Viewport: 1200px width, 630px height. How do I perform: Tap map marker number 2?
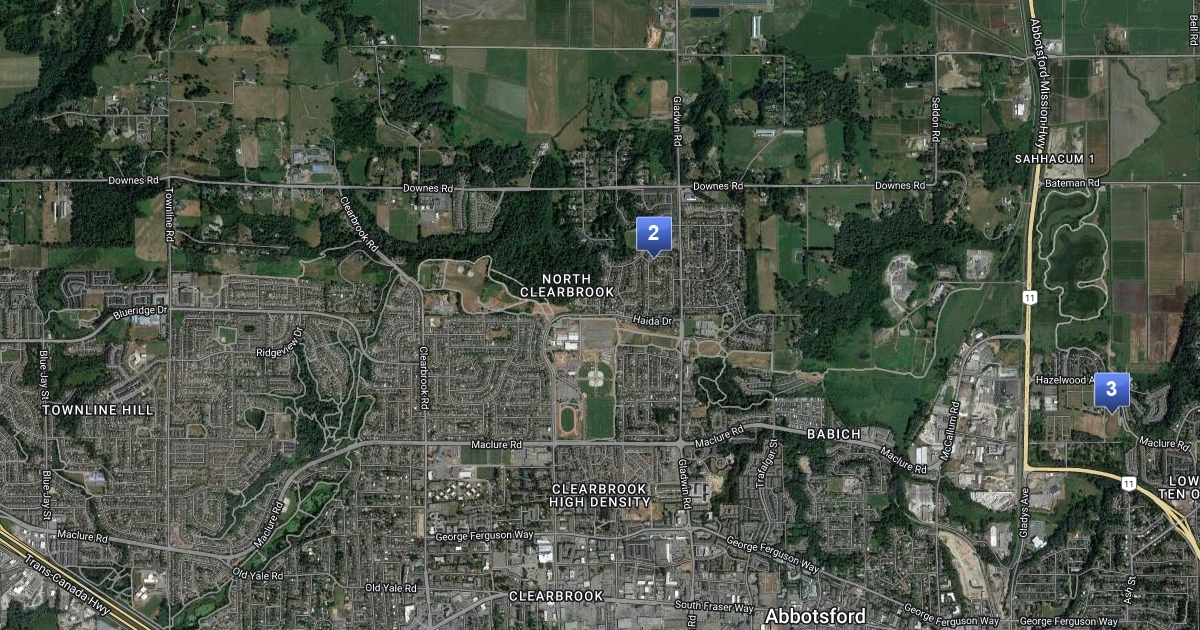653,235
